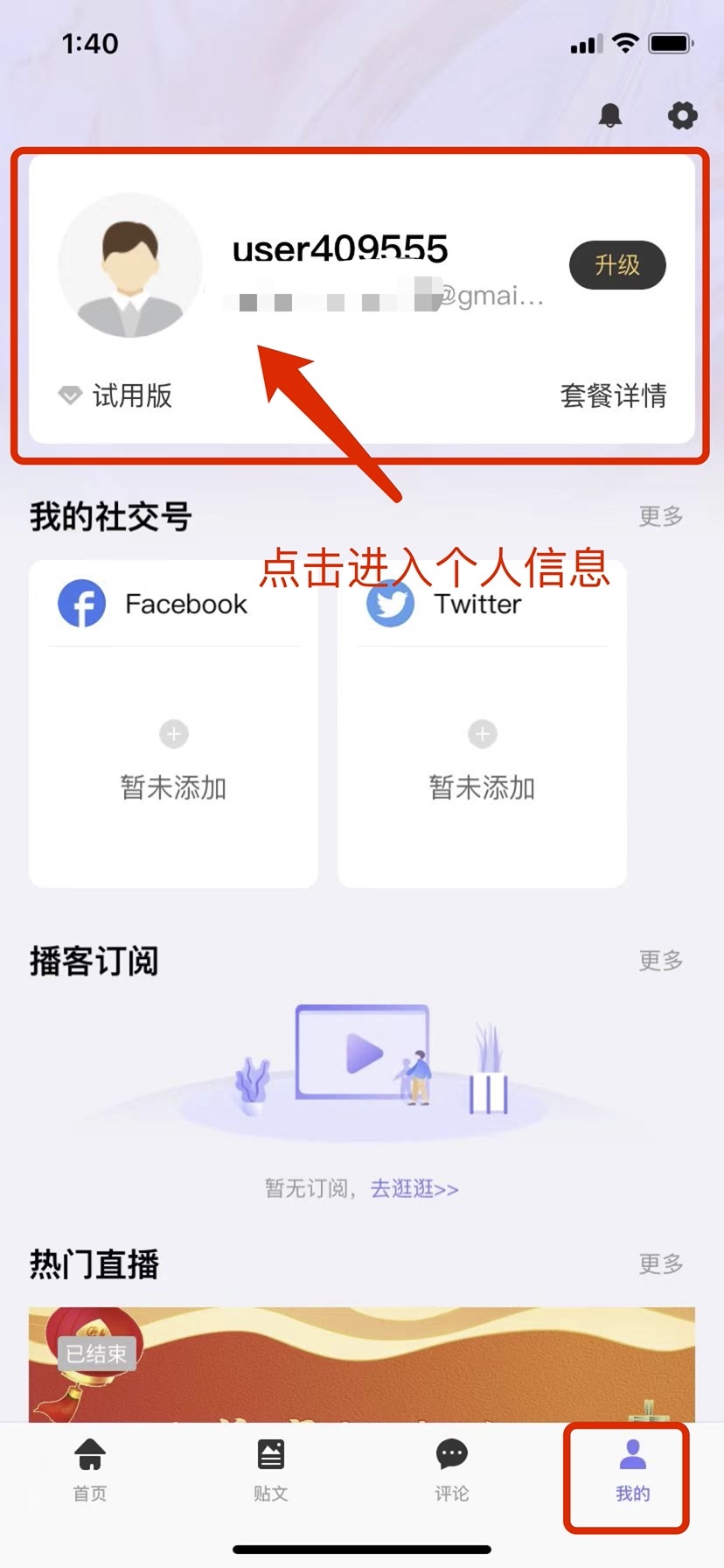724x1568 pixels.
Task: Switch to the 贴文 tab
Action: pyautogui.click(x=271, y=1472)
